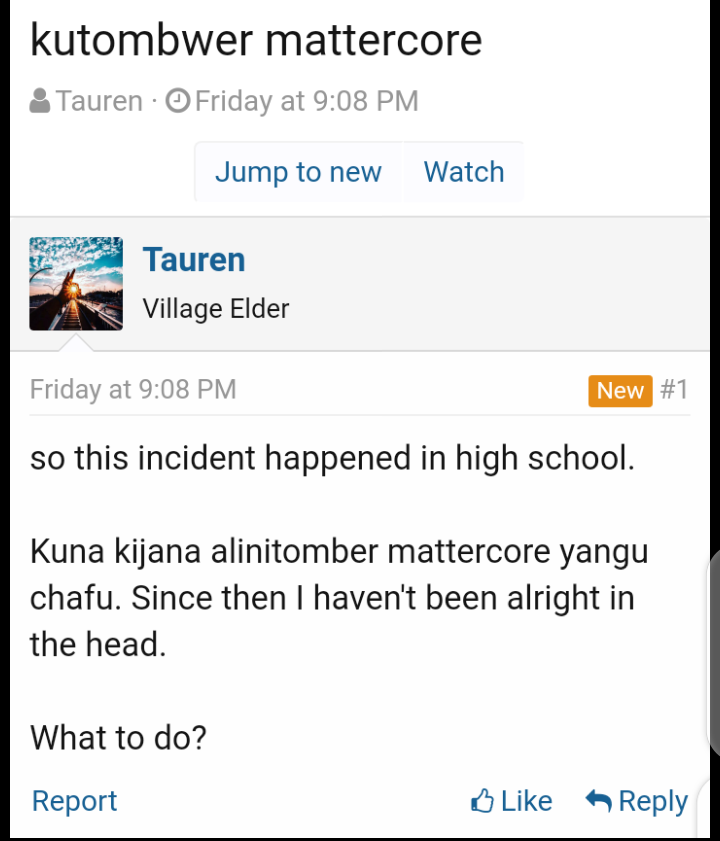Report this post

74,801
